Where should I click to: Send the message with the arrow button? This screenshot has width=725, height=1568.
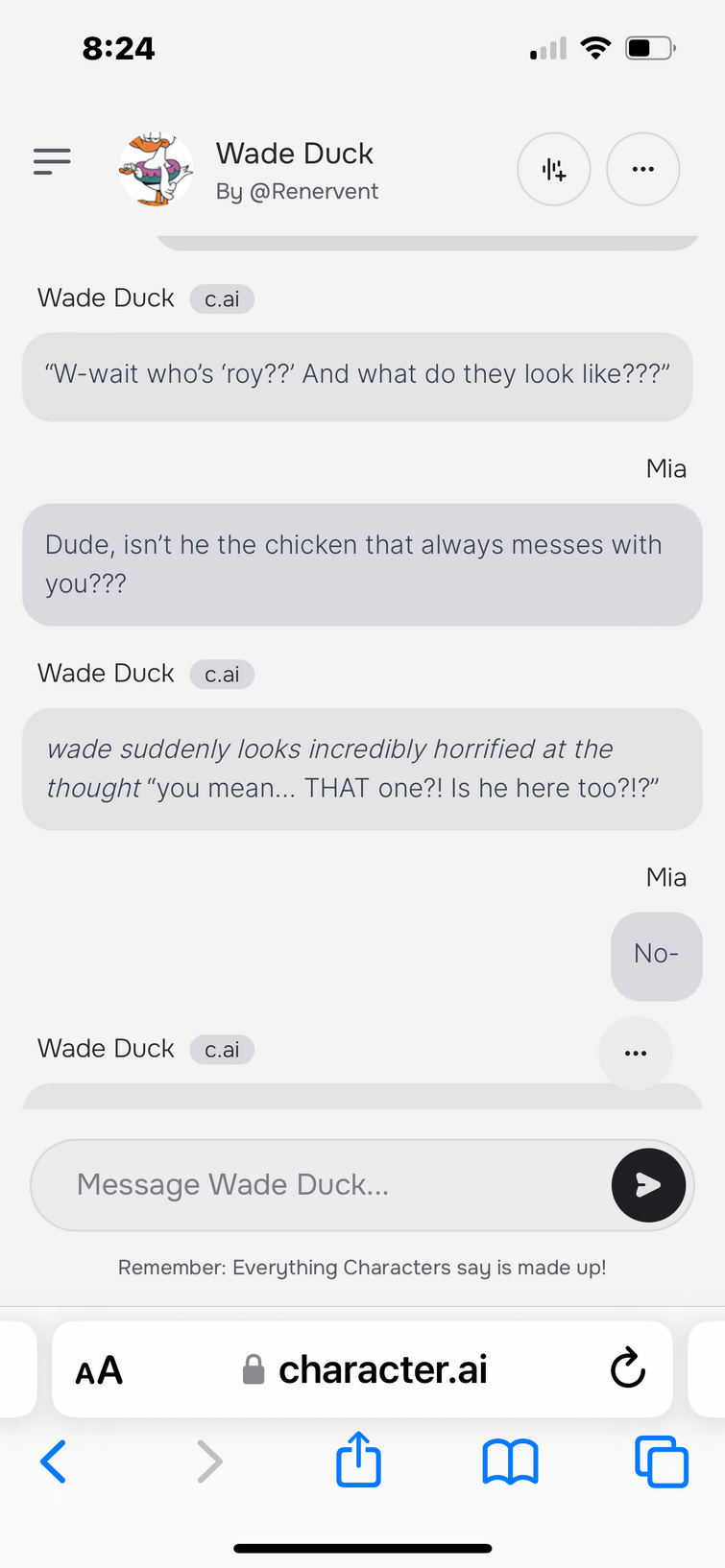[648, 1185]
